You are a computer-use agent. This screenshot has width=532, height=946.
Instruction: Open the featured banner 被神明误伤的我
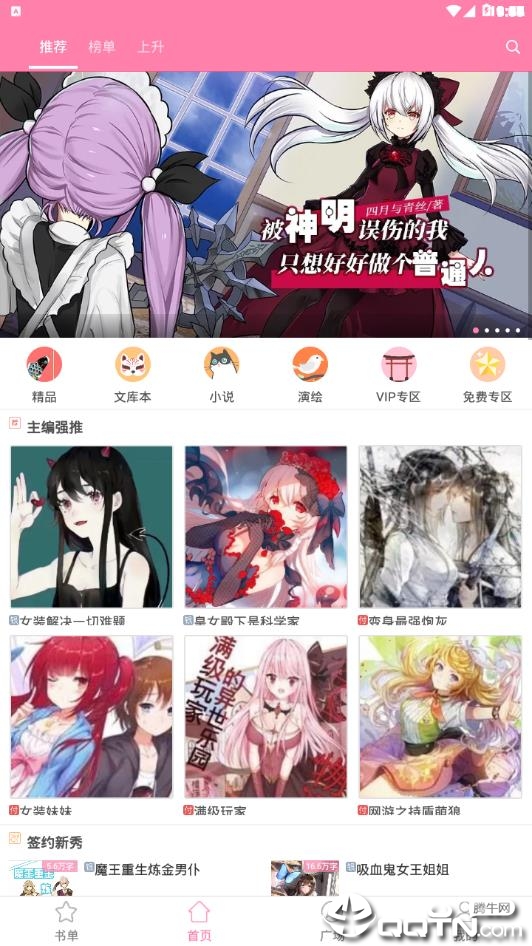[x=266, y=205]
